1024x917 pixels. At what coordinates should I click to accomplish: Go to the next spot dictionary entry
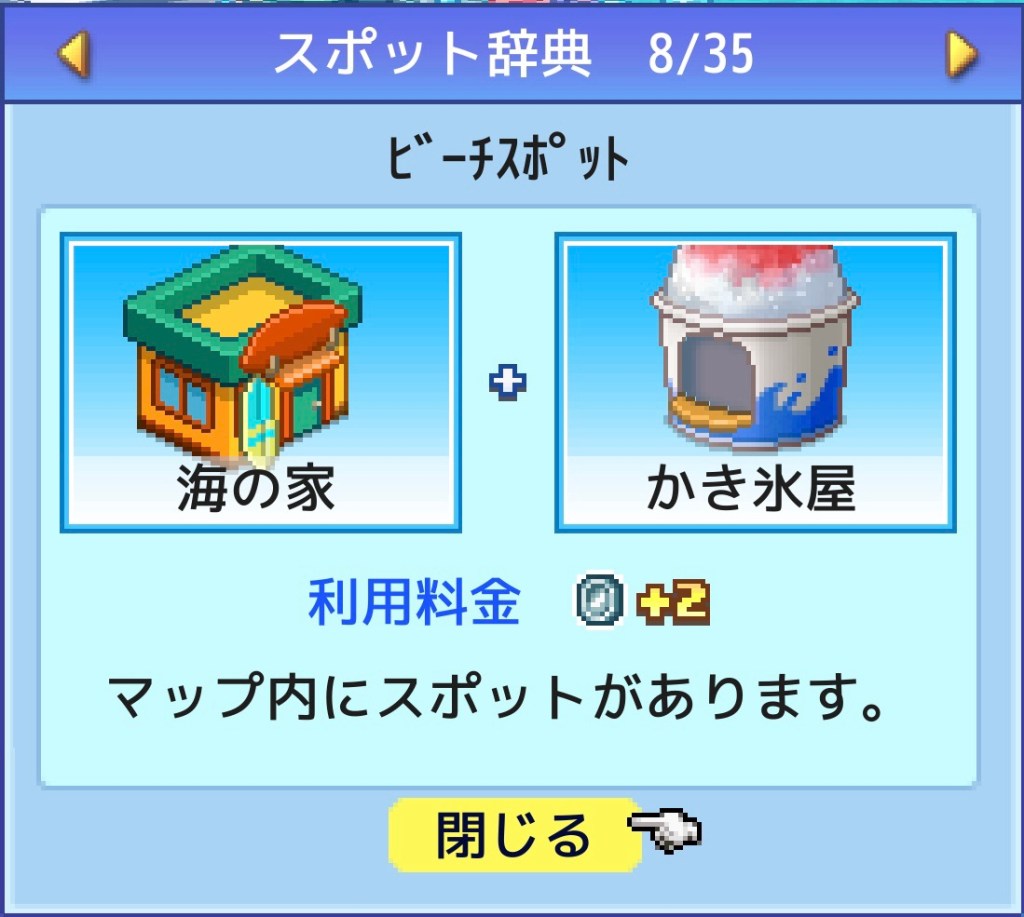pyautogui.click(x=961, y=55)
